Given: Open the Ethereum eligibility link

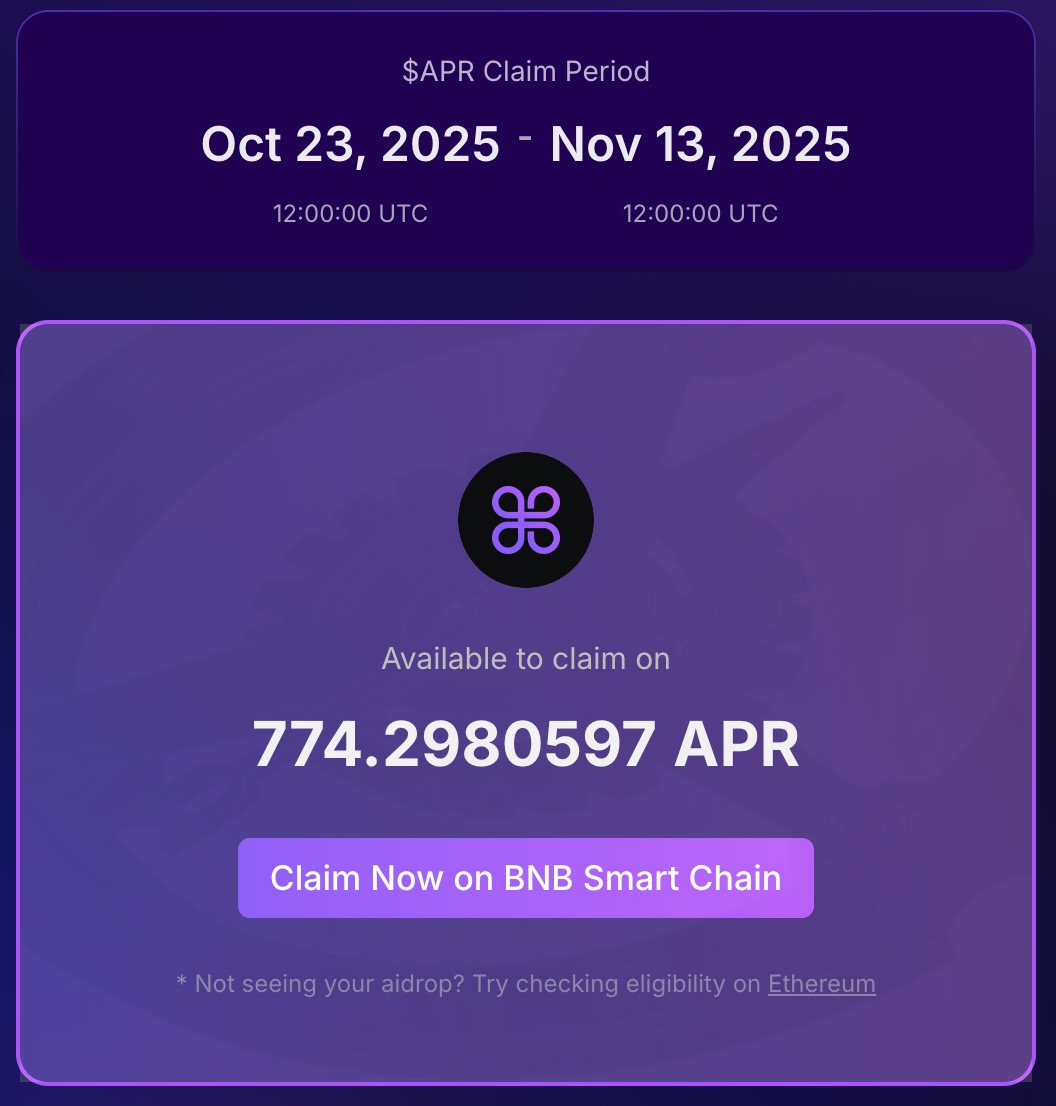Looking at the screenshot, I should click(821, 984).
